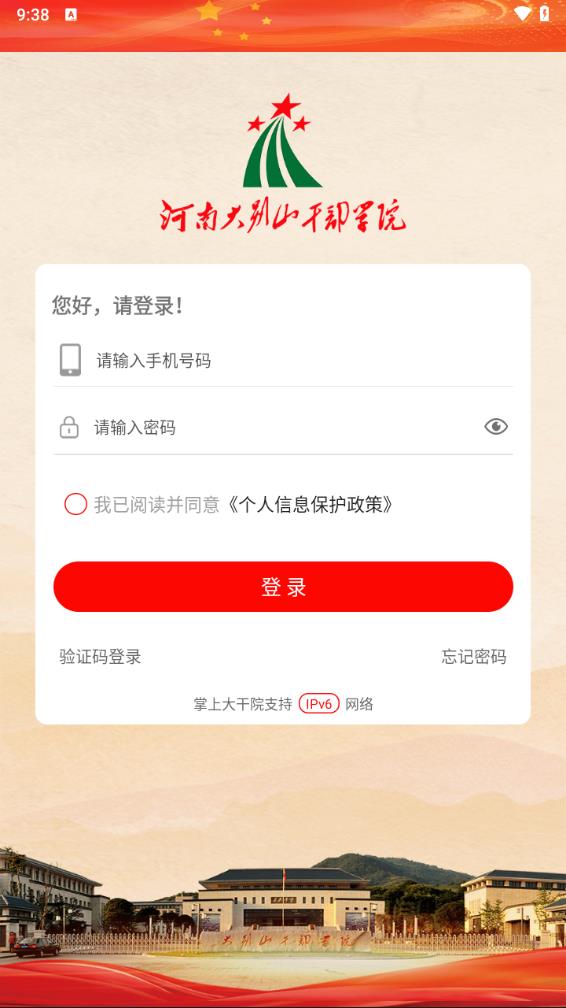
Task: Focus the password input field
Action: pos(286,427)
